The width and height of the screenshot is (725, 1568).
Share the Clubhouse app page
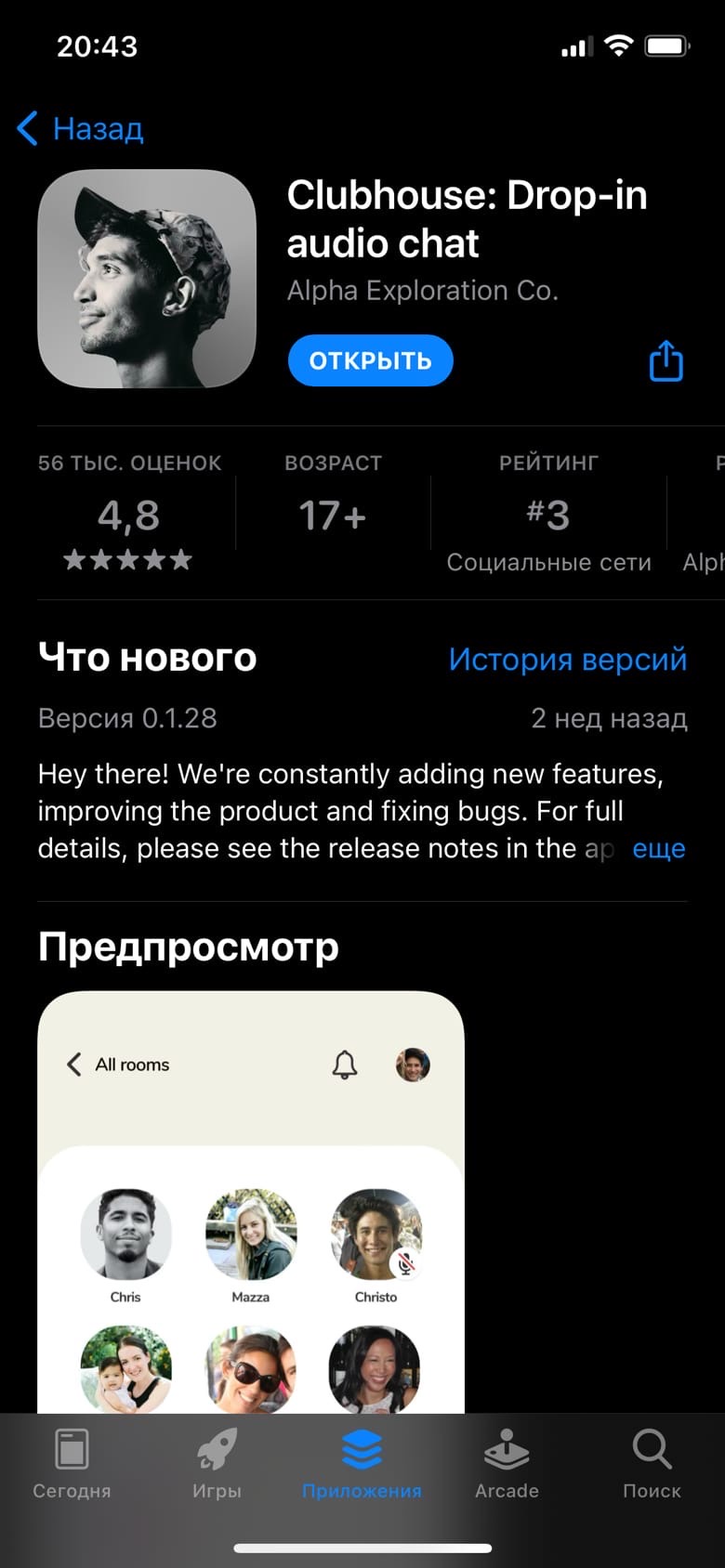pos(666,360)
